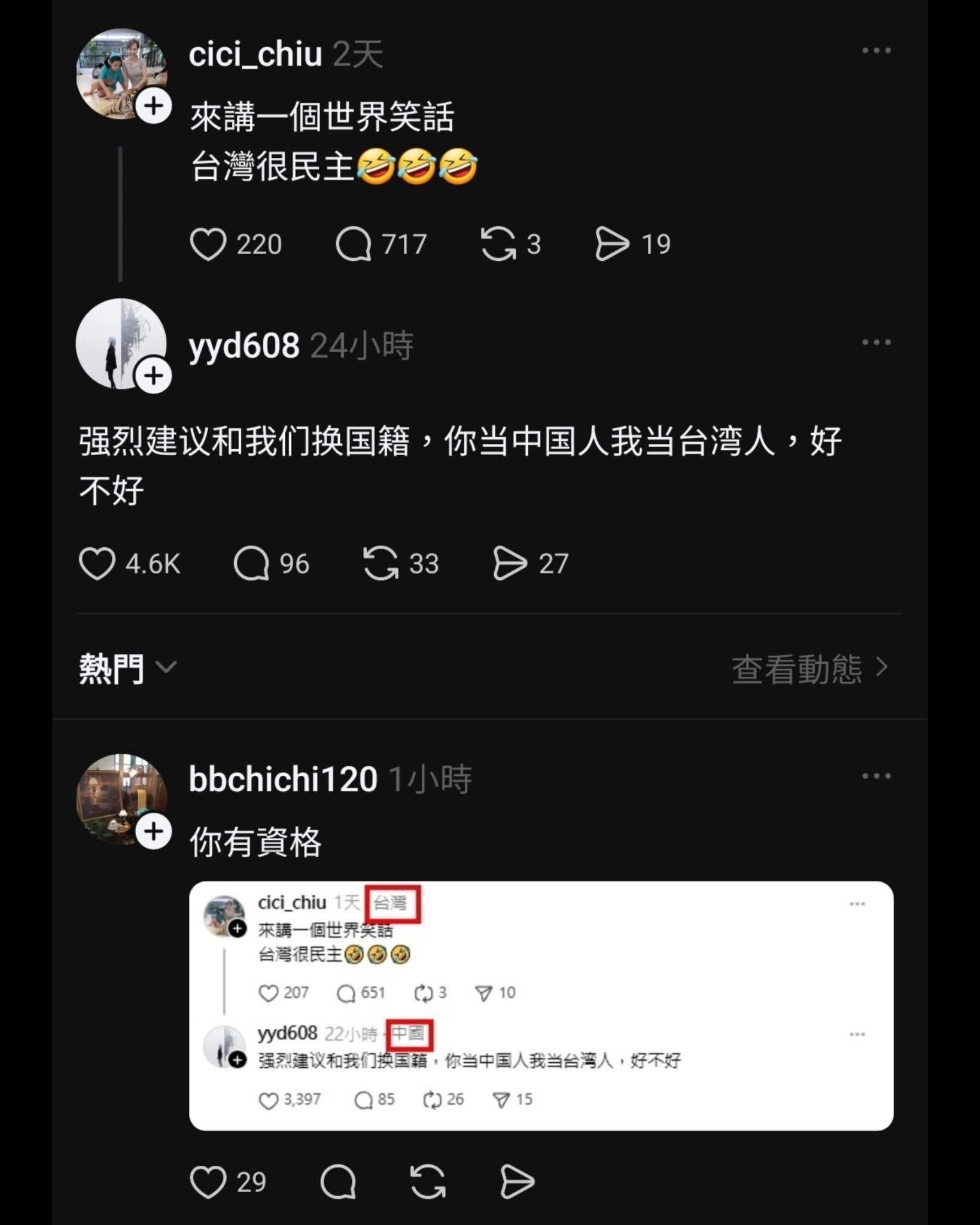Viewport: 980px width, 1225px height.
Task: Reply to bbchichi120's comment
Action: point(338,1182)
